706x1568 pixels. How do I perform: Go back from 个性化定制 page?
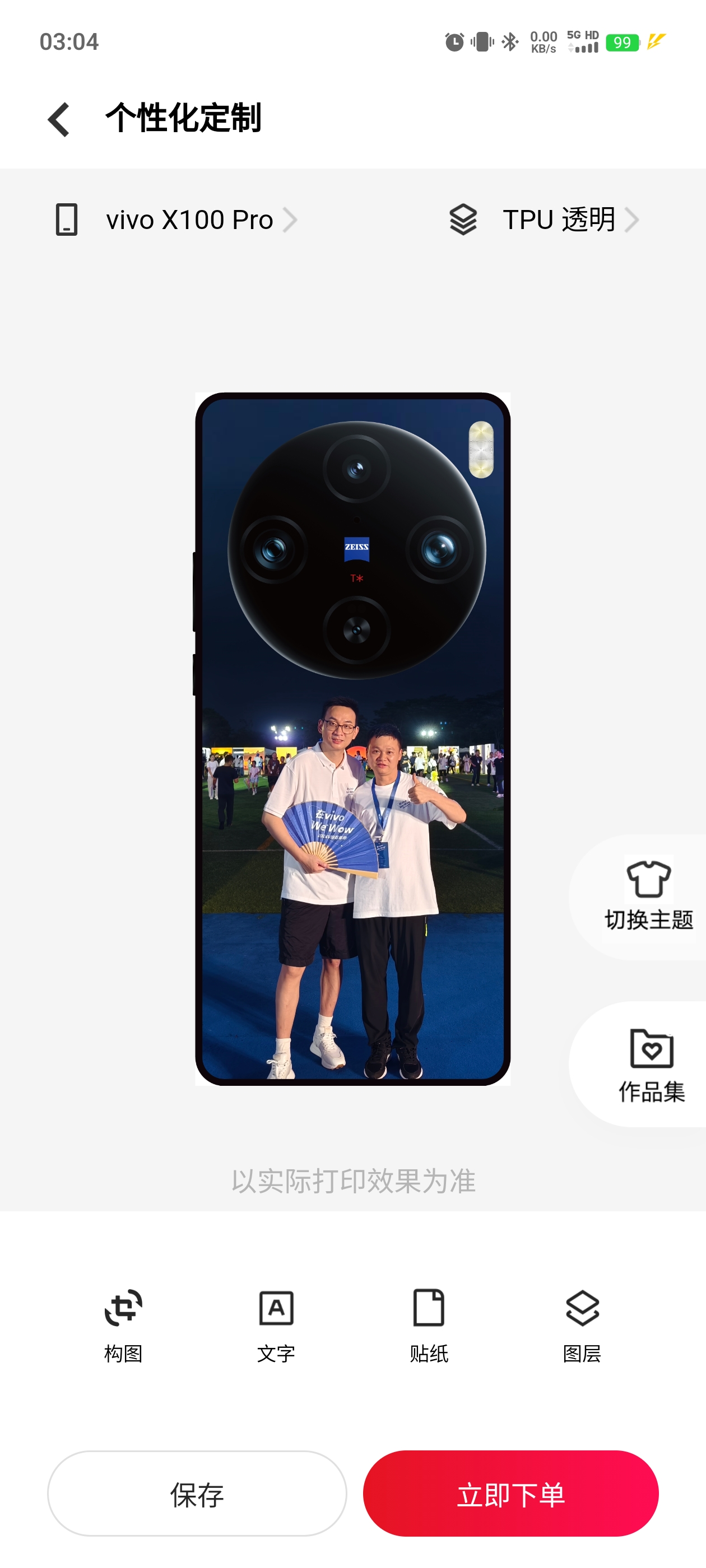[59, 119]
